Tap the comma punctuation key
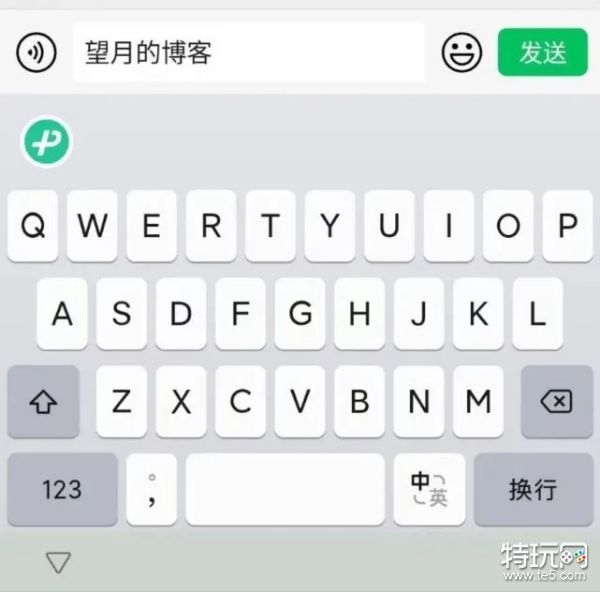Screen dimensions: 600x592 (x=152, y=489)
